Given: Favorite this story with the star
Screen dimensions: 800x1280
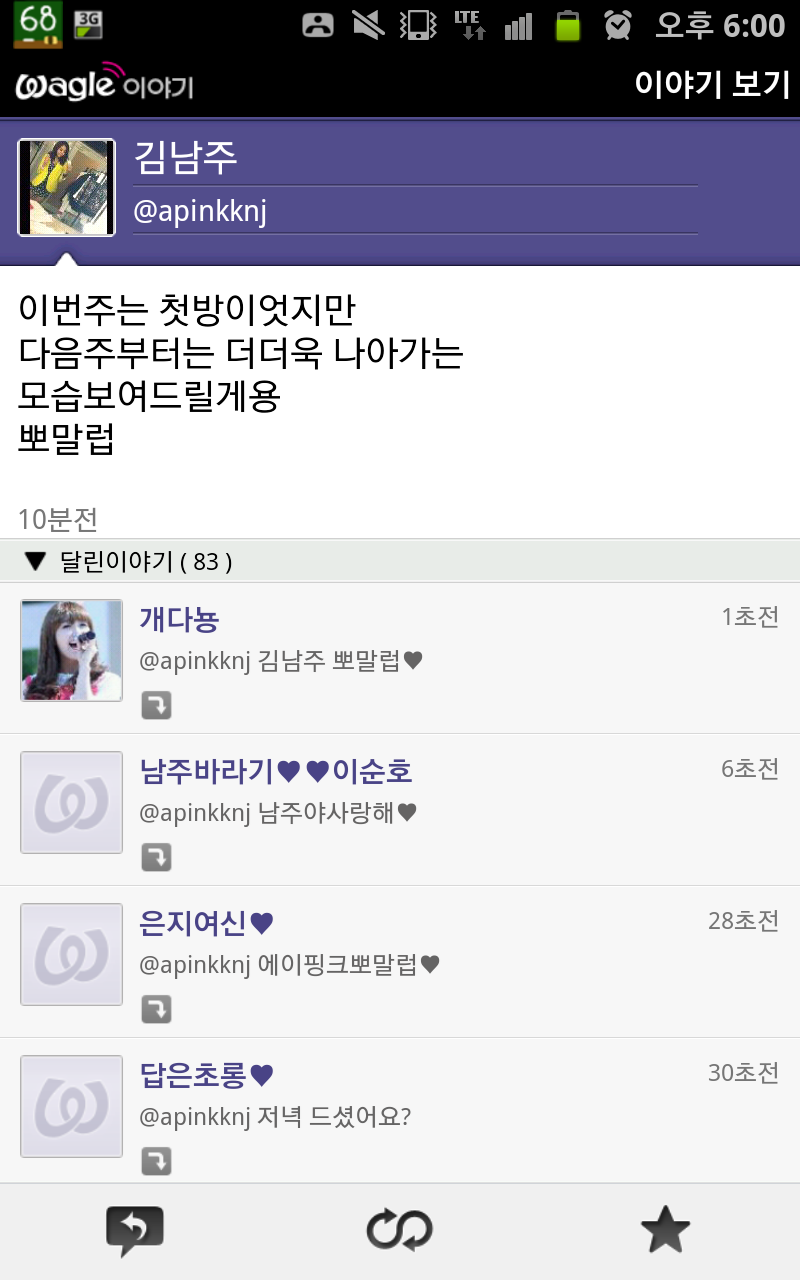Looking at the screenshot, I should coord(665,1231).
